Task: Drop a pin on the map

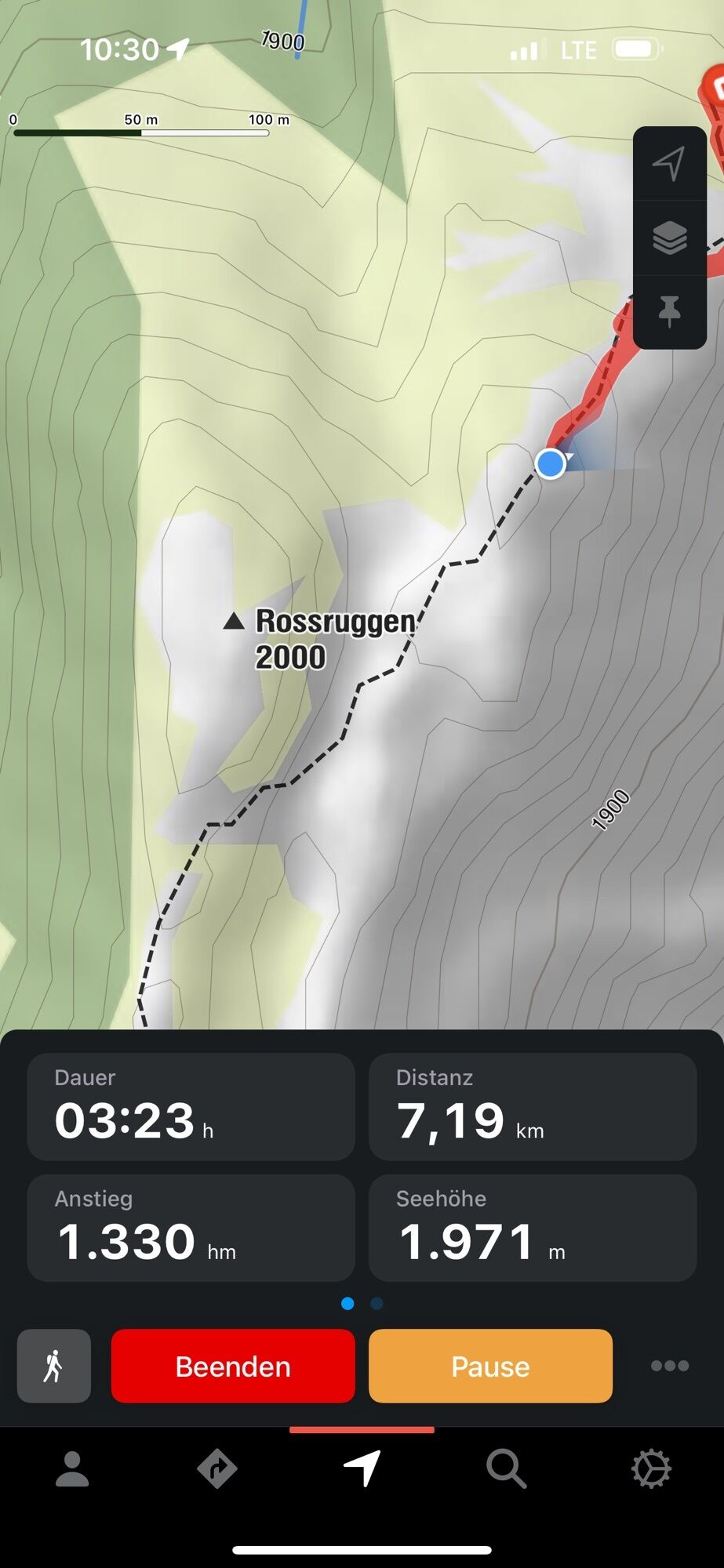Action: 669,311
